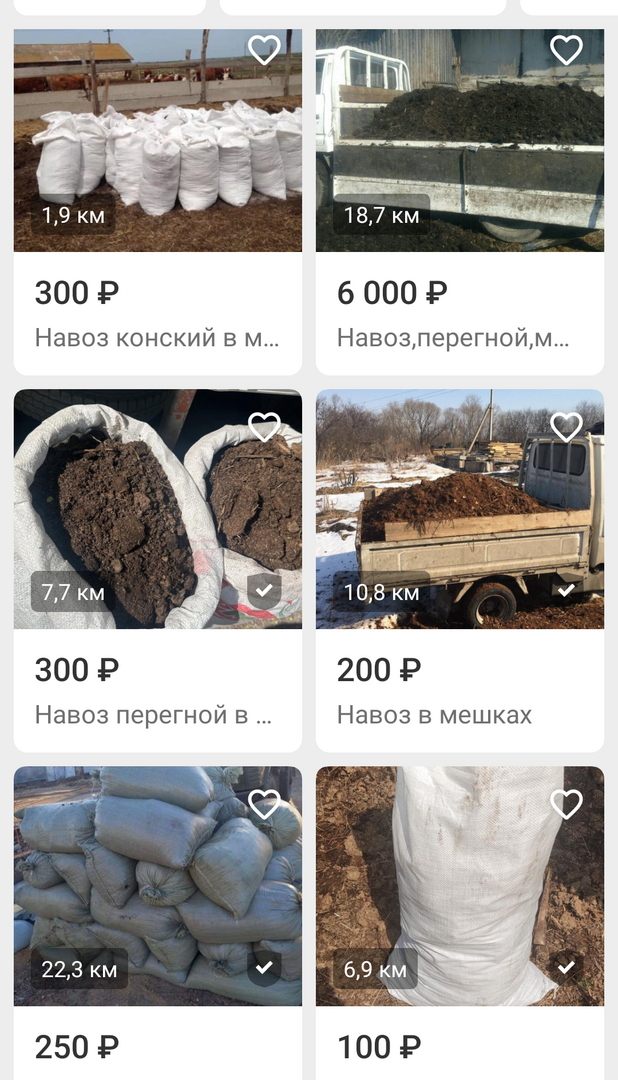Like the "Навоз в мешках" listing
Image resolution: width=618 pixels, height=1080 pixels.
coord(566,427)
